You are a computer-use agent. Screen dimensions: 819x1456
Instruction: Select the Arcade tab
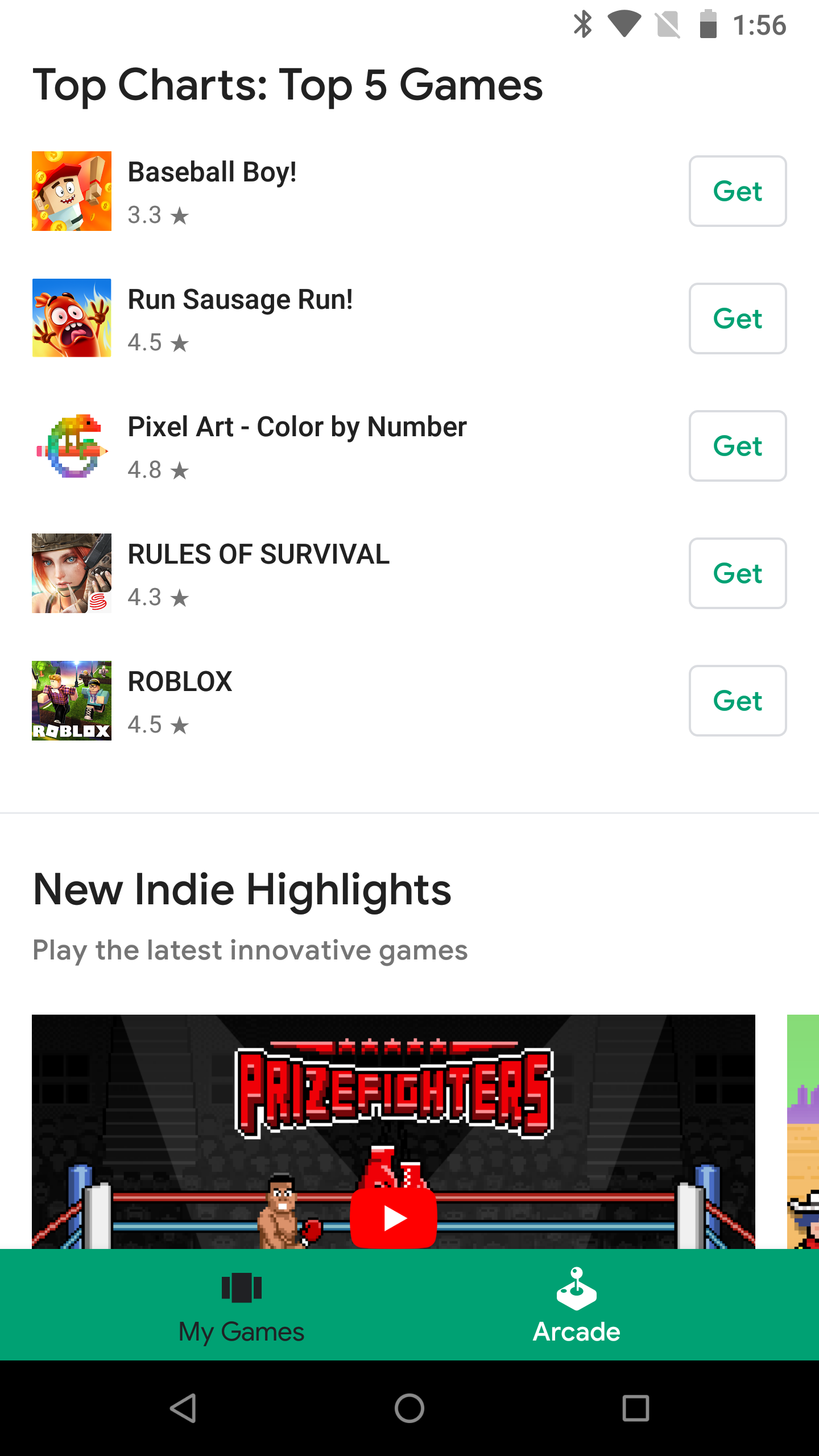[x=577, y=1305]
